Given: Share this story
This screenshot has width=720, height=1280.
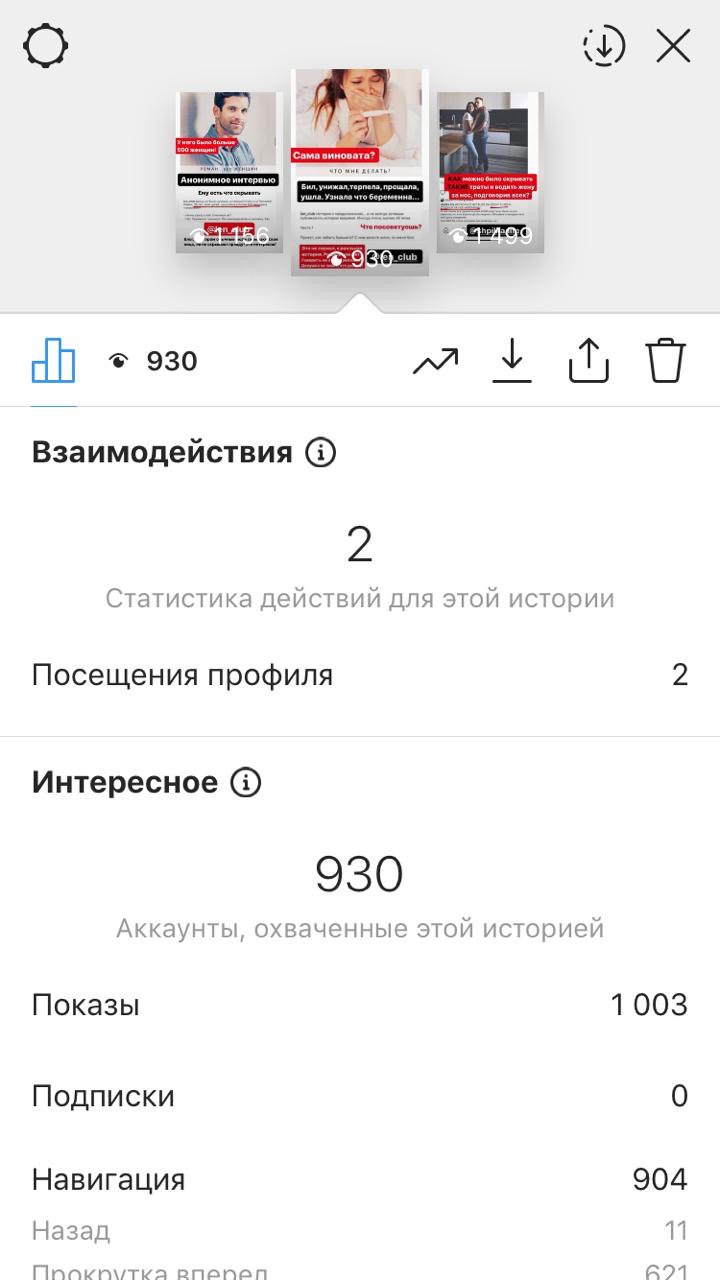Looking at the screenshot, I should click(589, 361).
